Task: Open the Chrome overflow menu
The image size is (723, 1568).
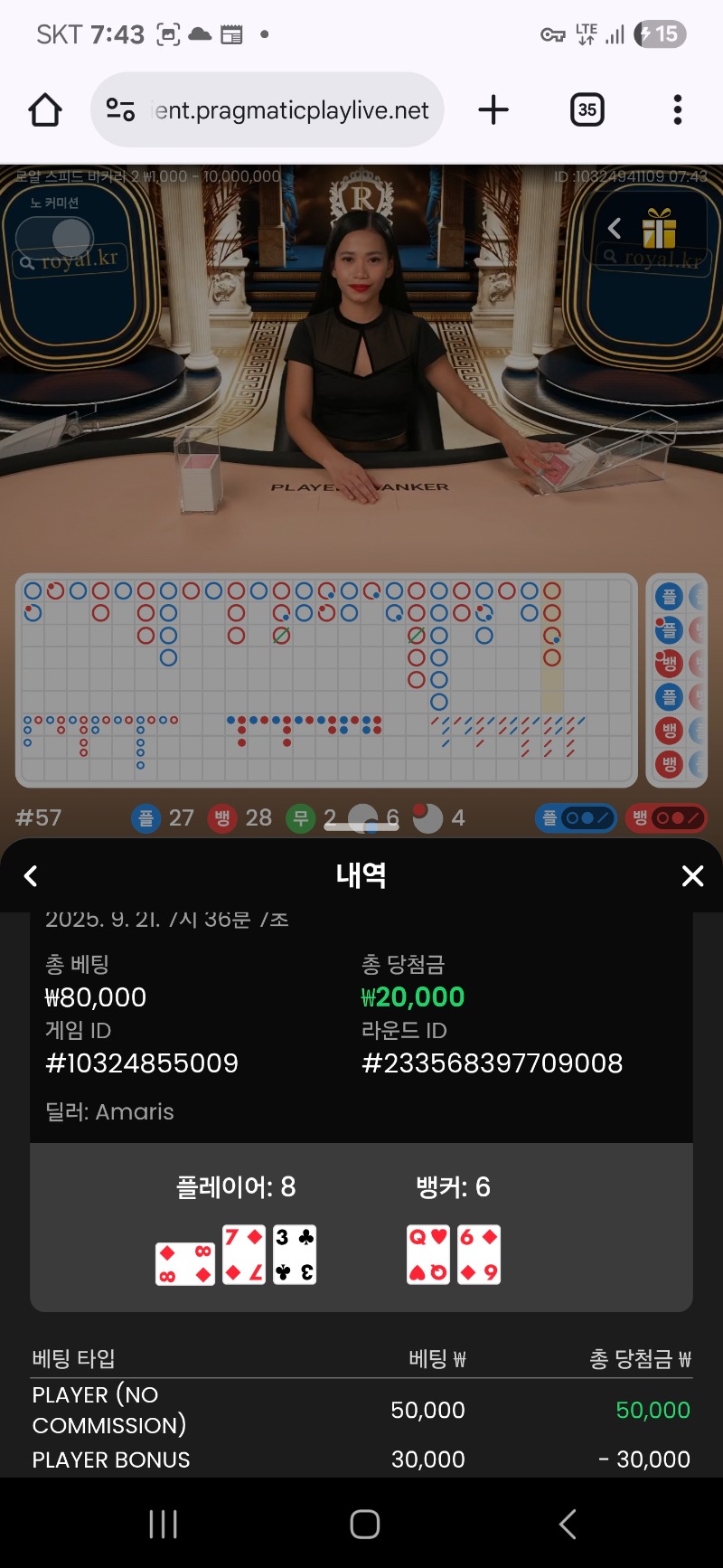Action: (678, 110)
